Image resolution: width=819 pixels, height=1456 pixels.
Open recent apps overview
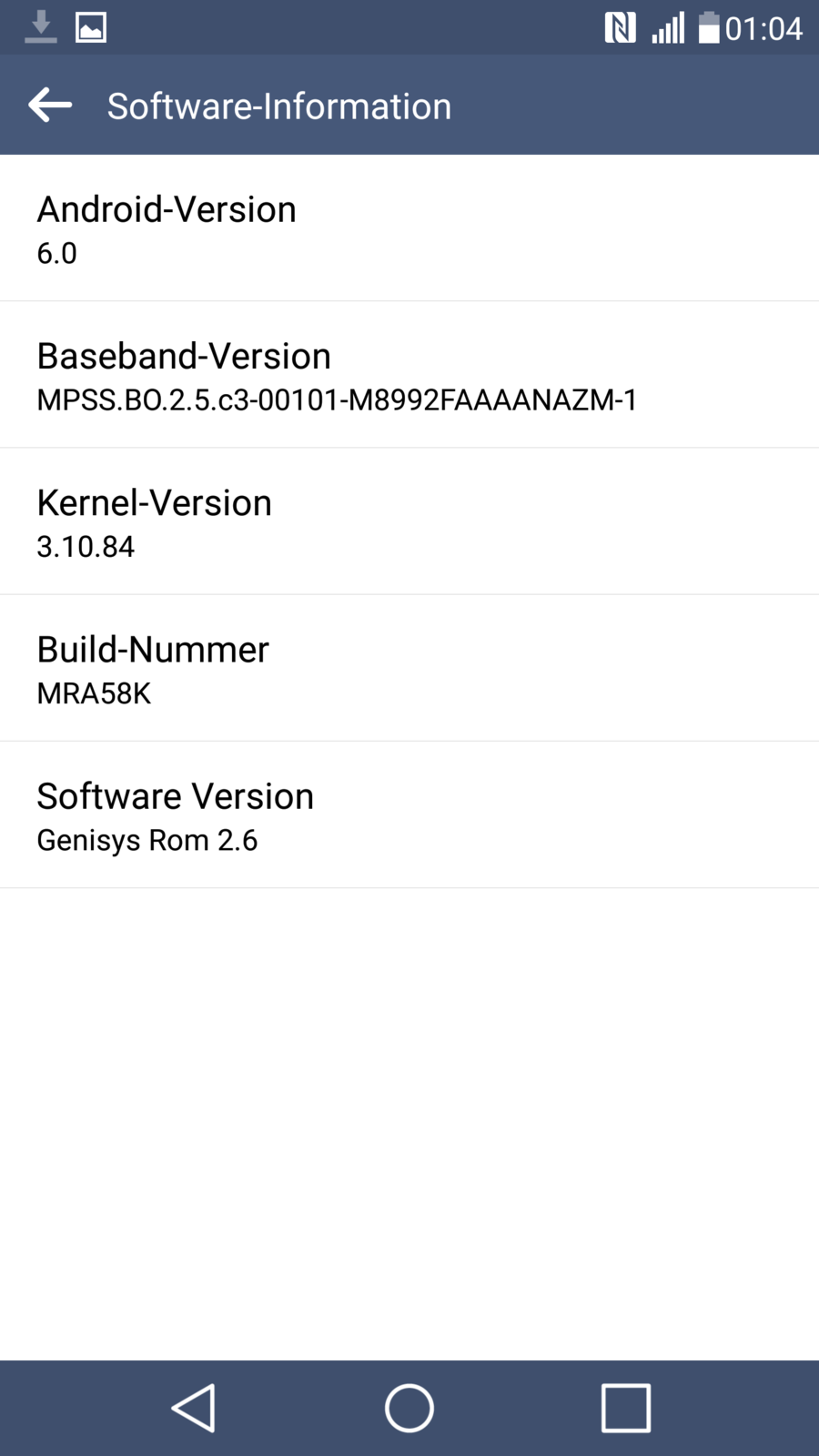click(625, 1408)
